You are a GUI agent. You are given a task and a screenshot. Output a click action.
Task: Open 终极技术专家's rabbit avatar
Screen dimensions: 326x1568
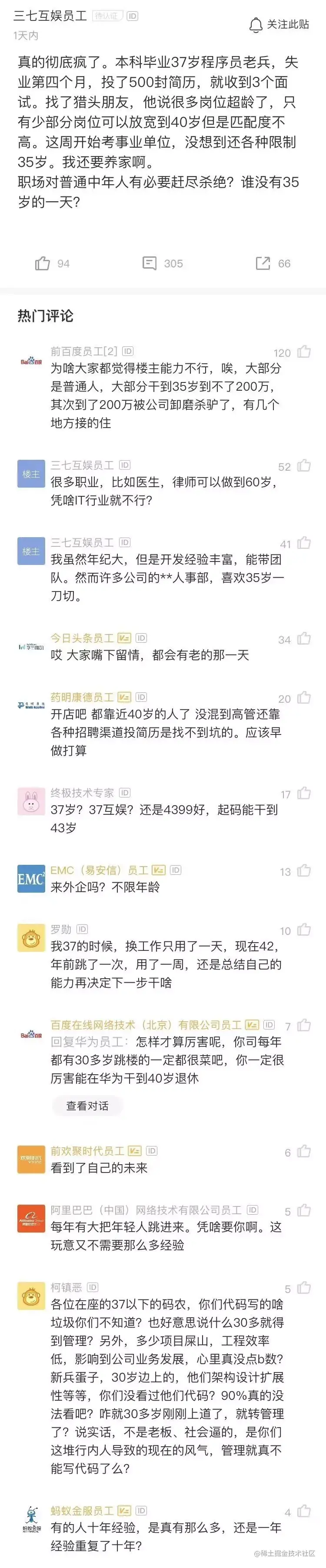click(30, 802)
